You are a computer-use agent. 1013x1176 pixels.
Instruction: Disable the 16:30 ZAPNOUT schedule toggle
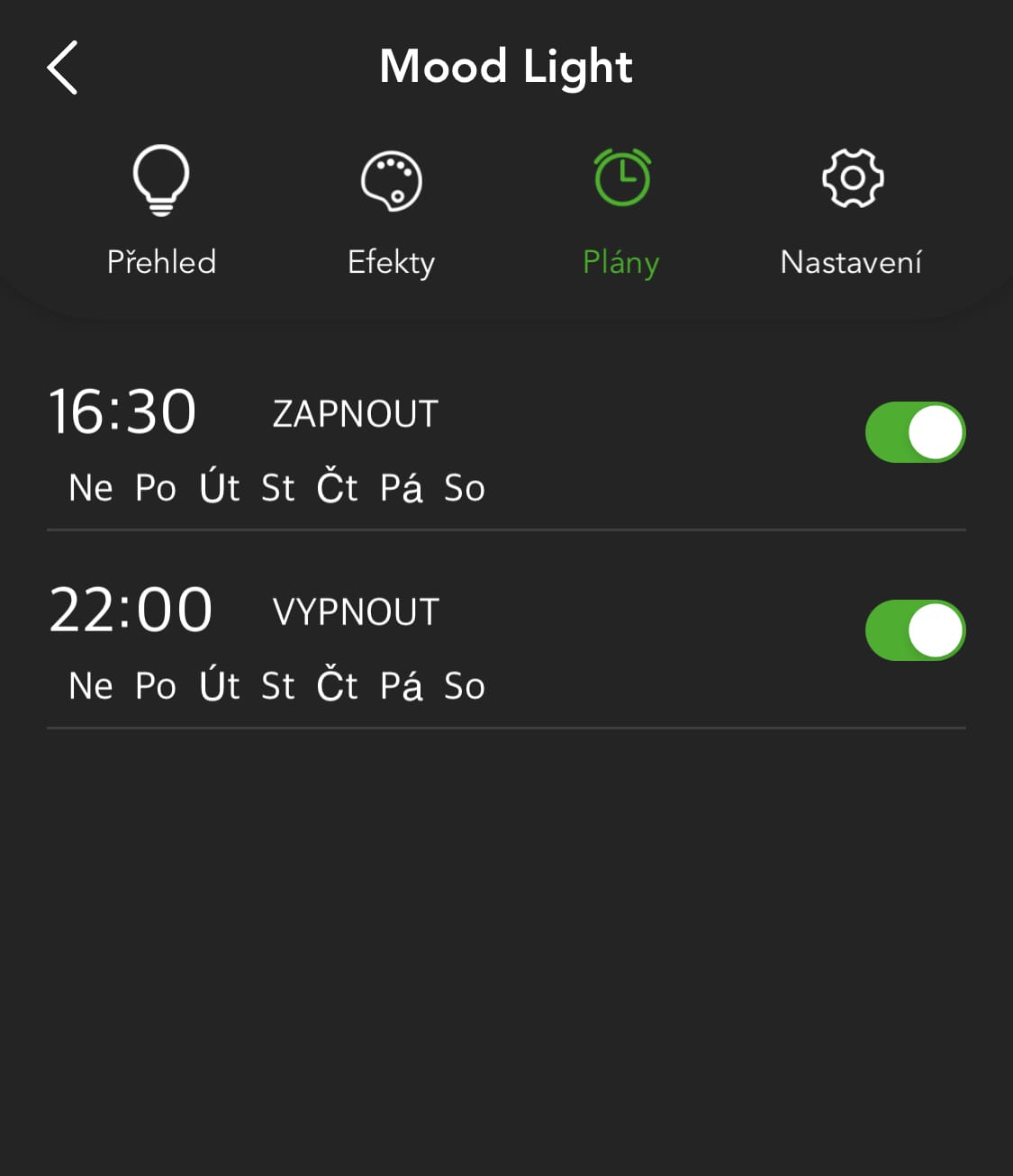point(915,433)
